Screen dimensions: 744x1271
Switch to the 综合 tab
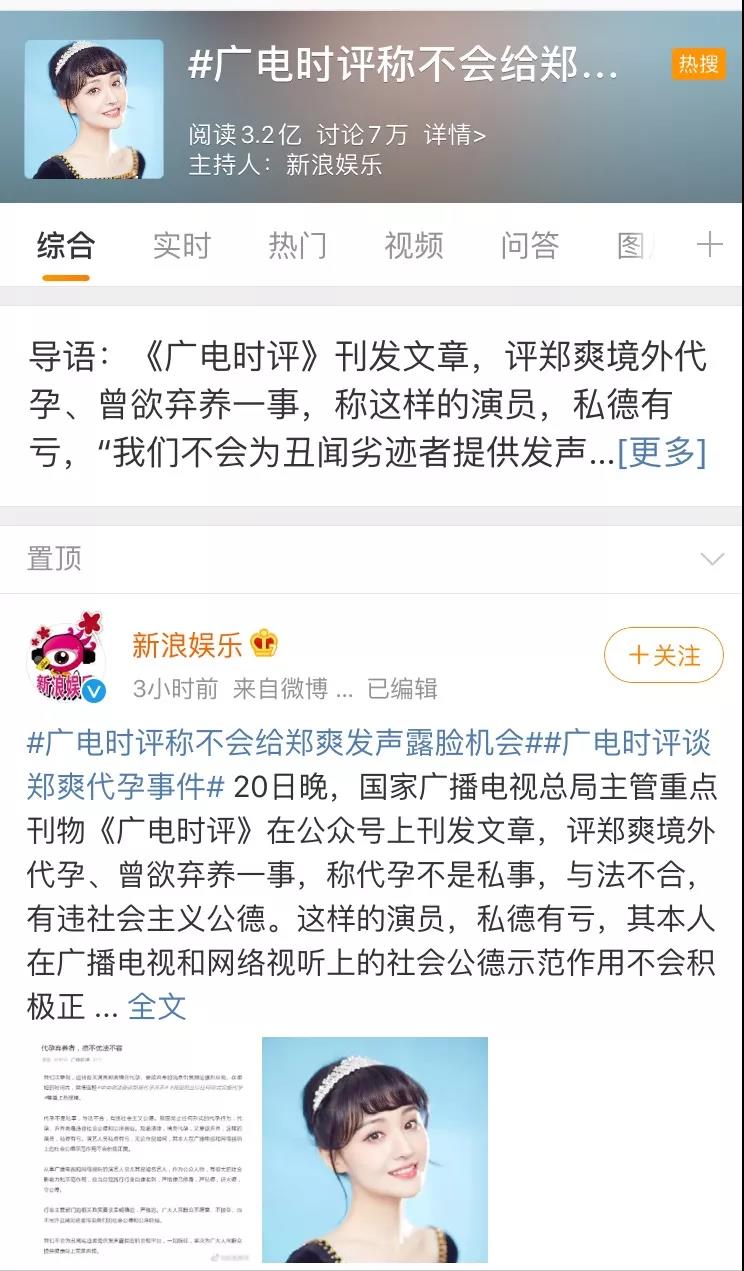click(x=66, y=246)
